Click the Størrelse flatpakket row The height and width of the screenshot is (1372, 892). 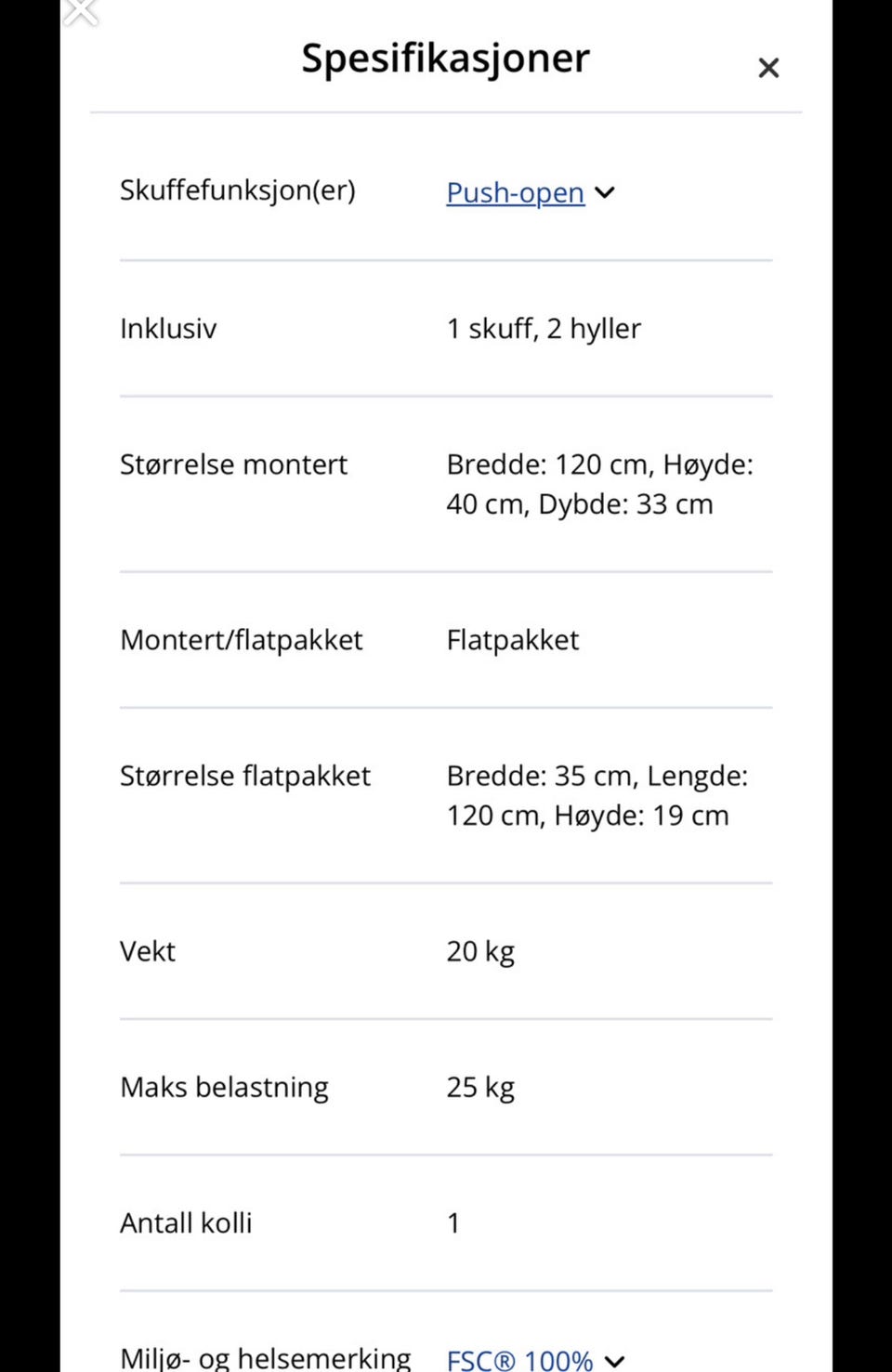tap(245, 775)
